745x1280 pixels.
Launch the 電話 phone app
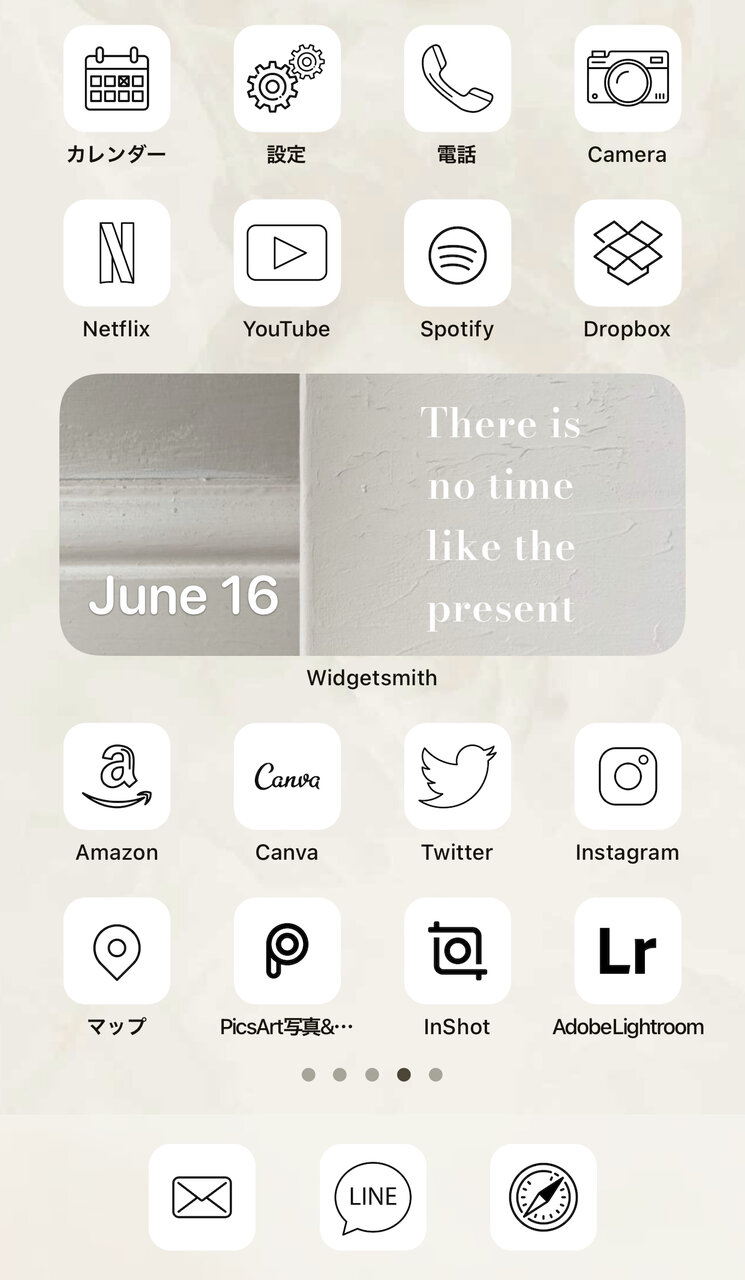pos(457,78)
